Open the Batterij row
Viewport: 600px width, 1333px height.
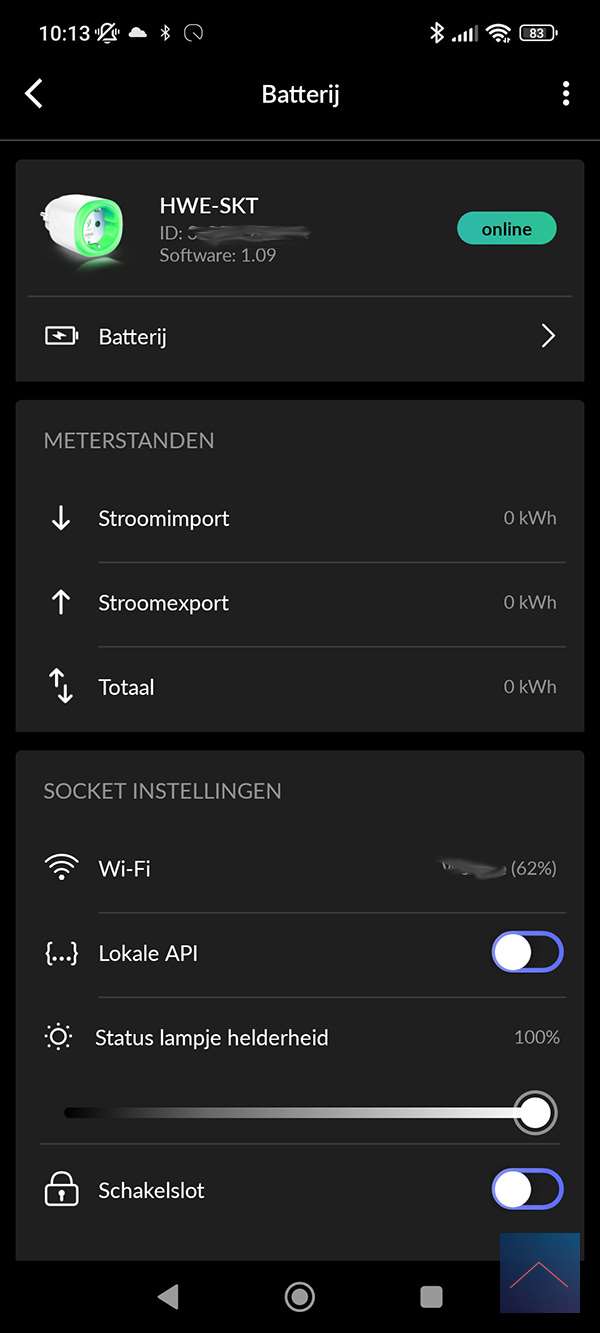click(x=300, y=337)
